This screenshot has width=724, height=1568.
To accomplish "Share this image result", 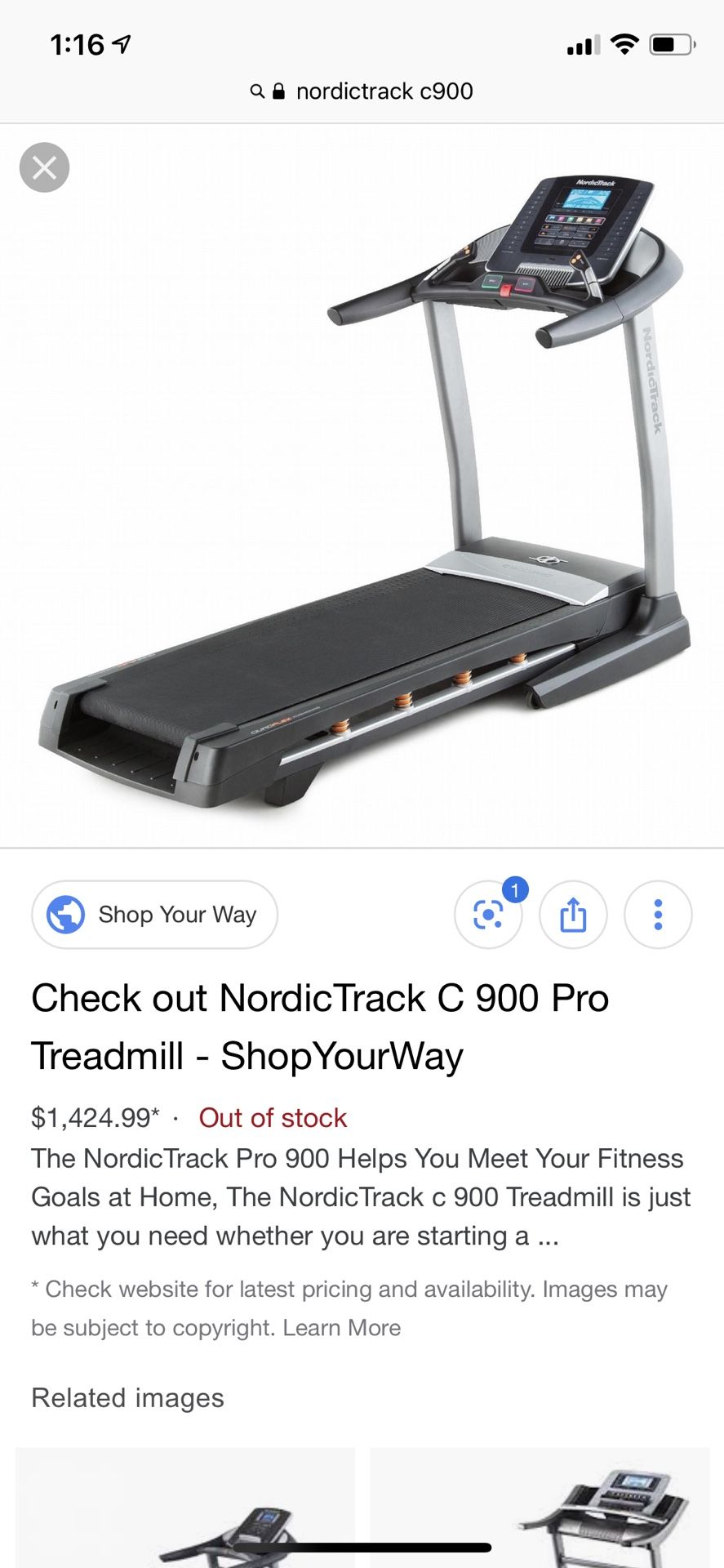I will [x=573, y=915].
